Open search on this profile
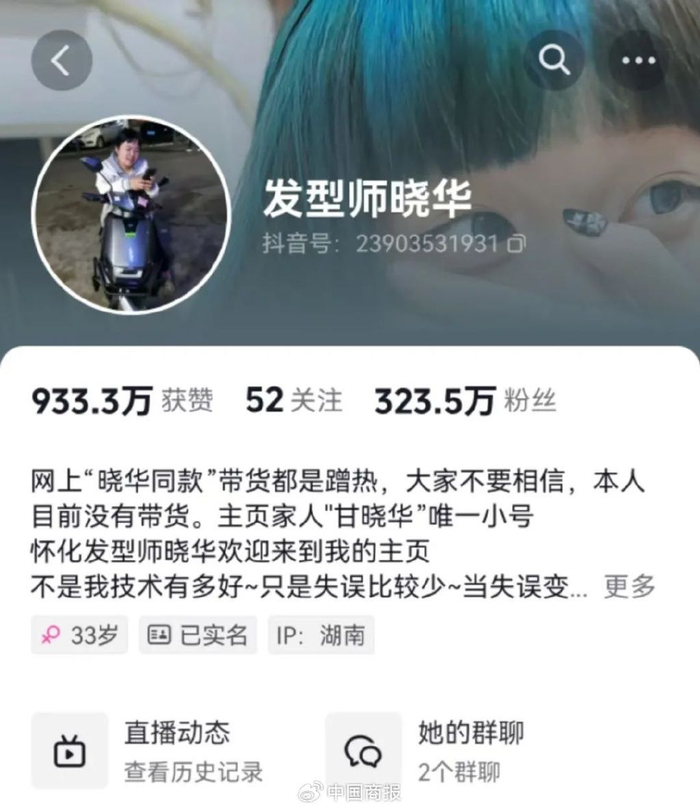The width and height of the screenshot is (700, 809). pyautogui.click(x=554, y=60)
